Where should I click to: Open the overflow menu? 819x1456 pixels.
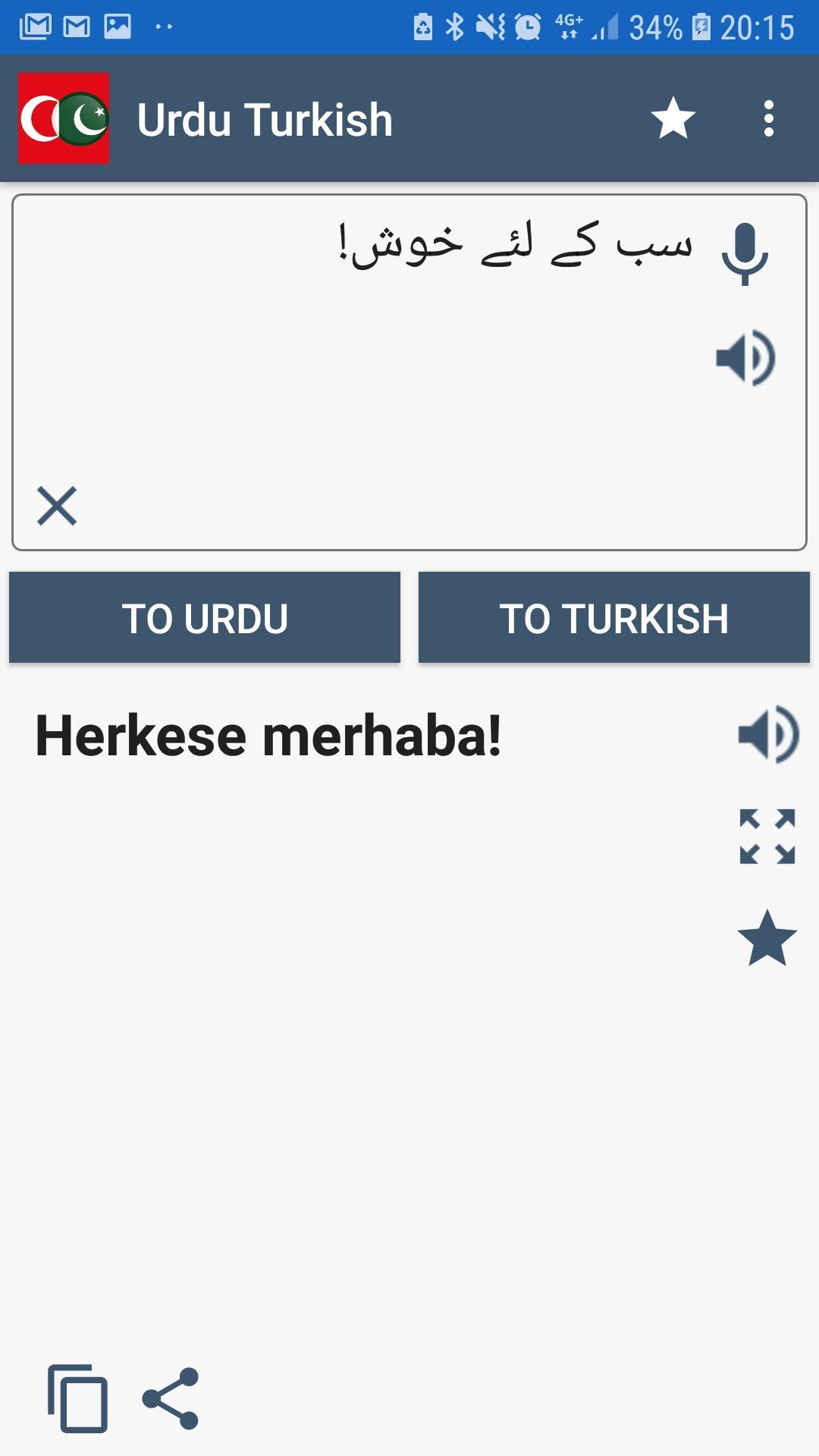[768, 119]
